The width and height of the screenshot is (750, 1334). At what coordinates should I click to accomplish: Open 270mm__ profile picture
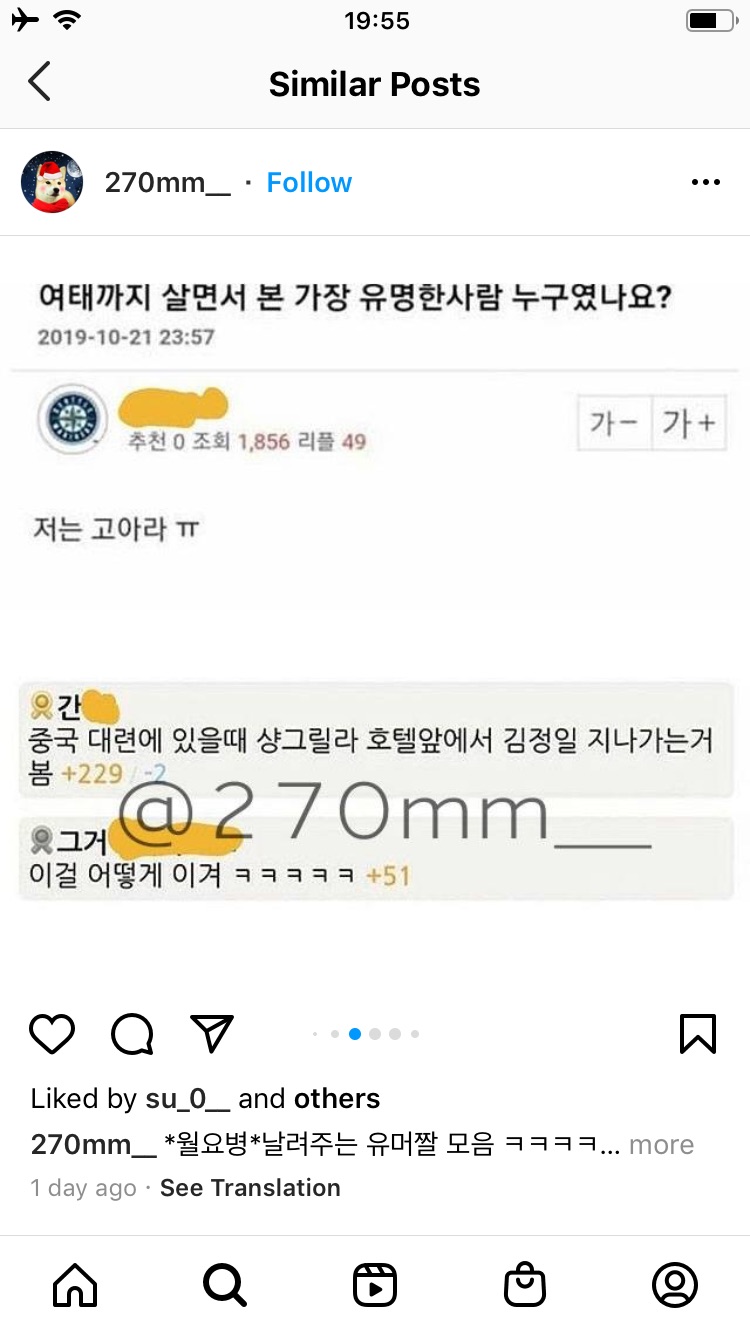(52, 183)
